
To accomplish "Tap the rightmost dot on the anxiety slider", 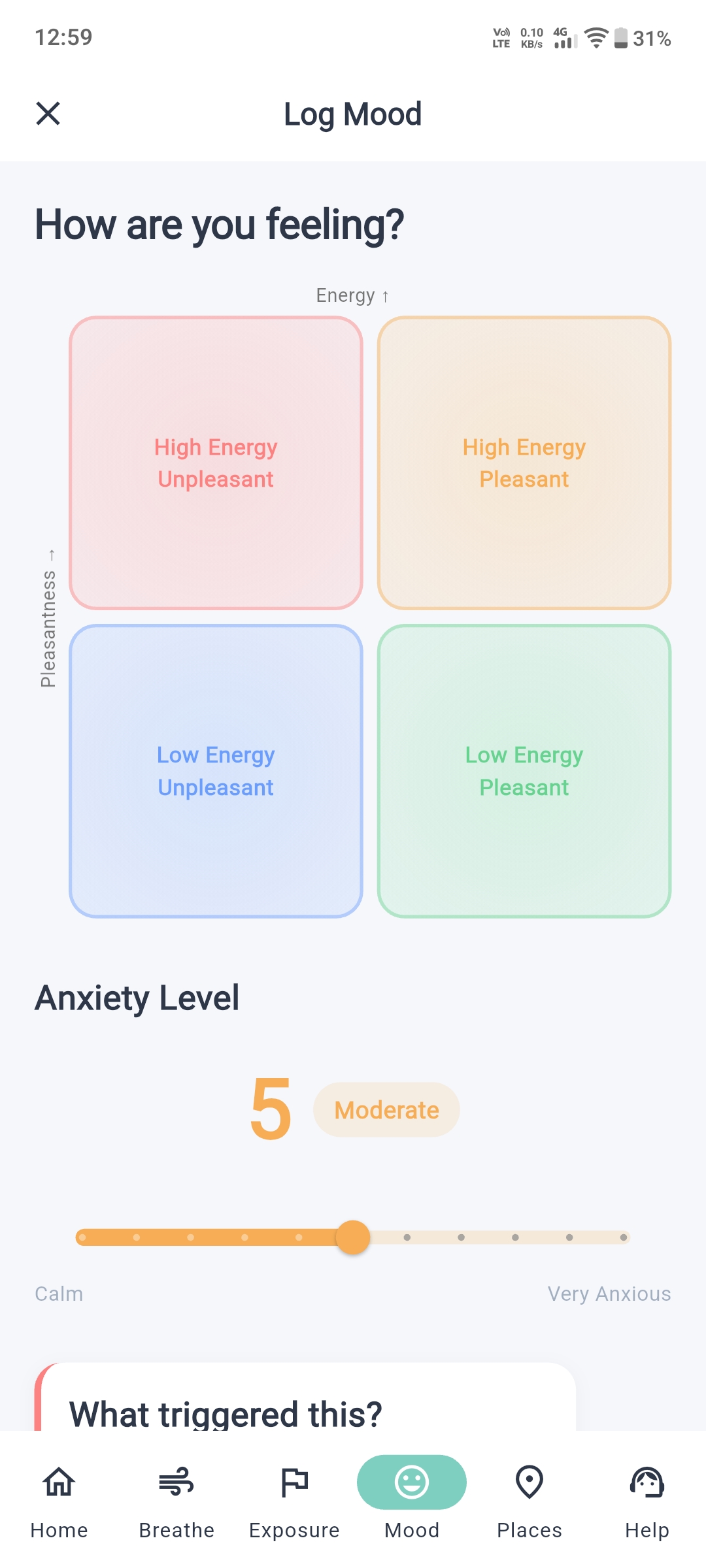I will point(624,1236).
